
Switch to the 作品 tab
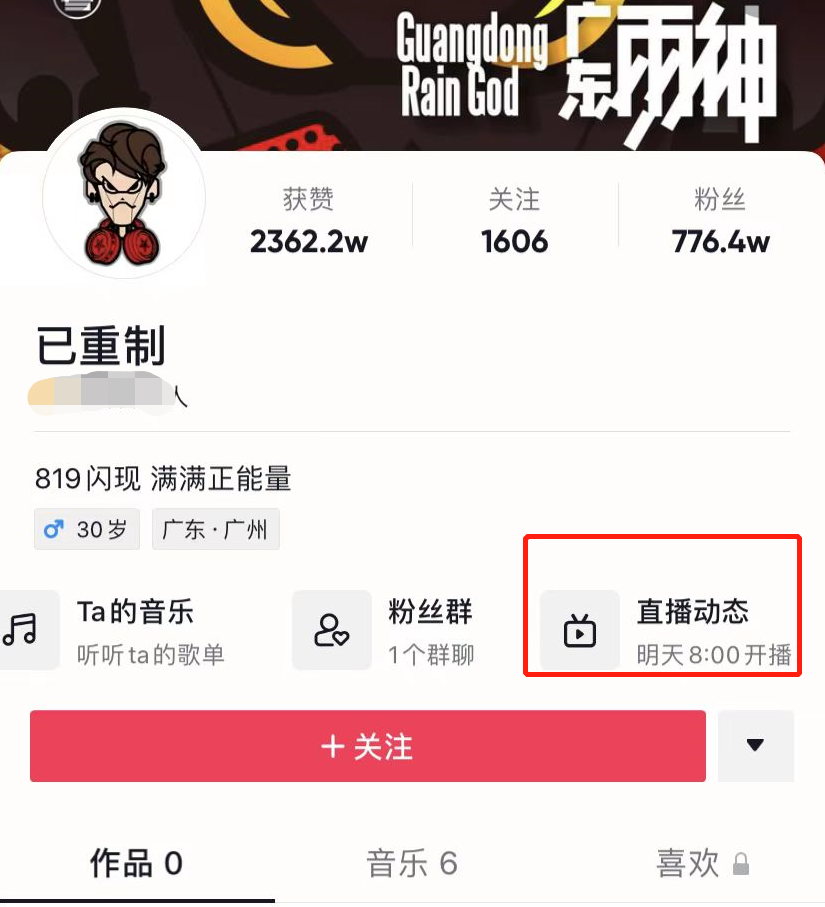tap(136, 863)
